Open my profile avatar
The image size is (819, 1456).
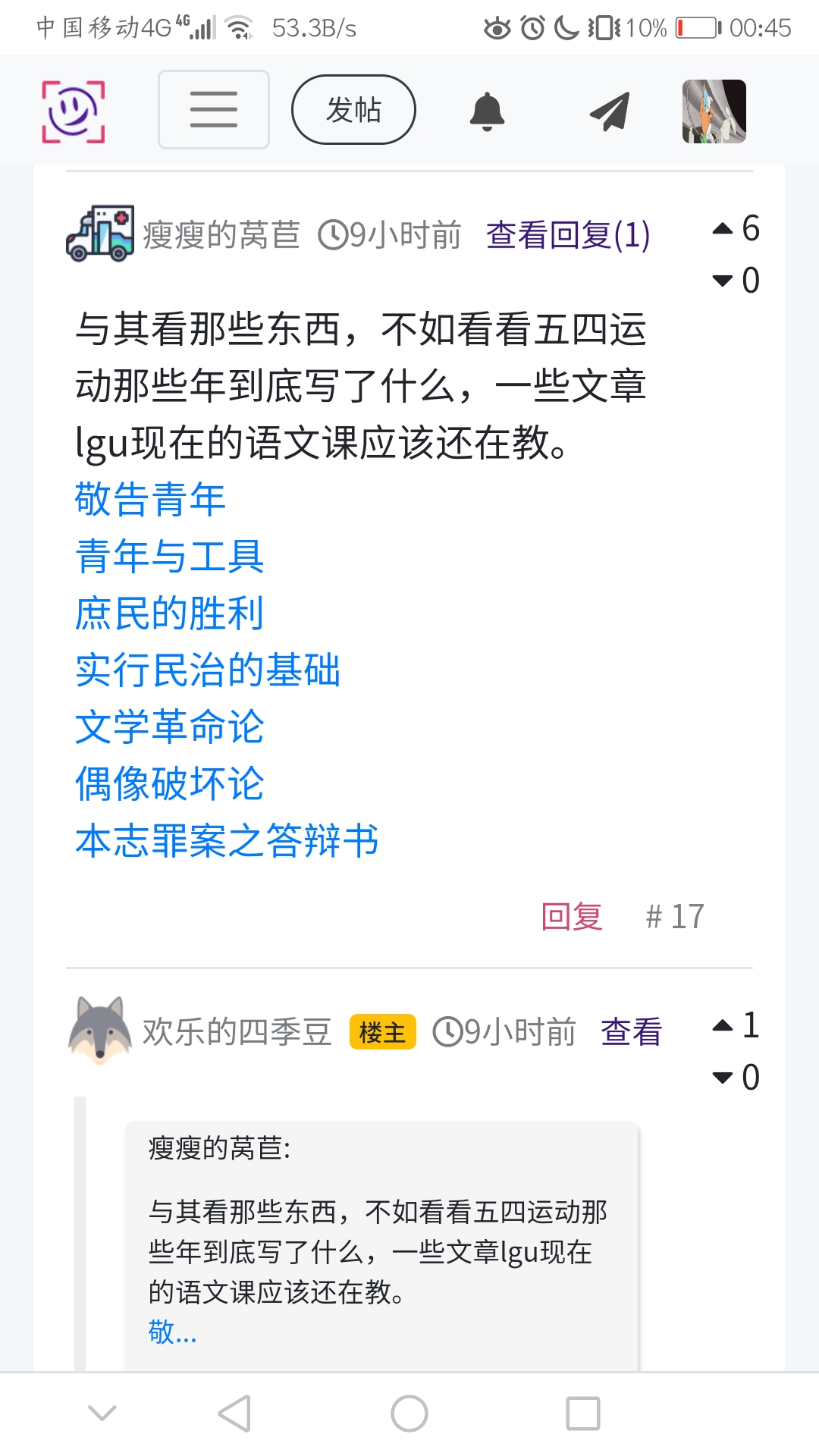[714, 111]
